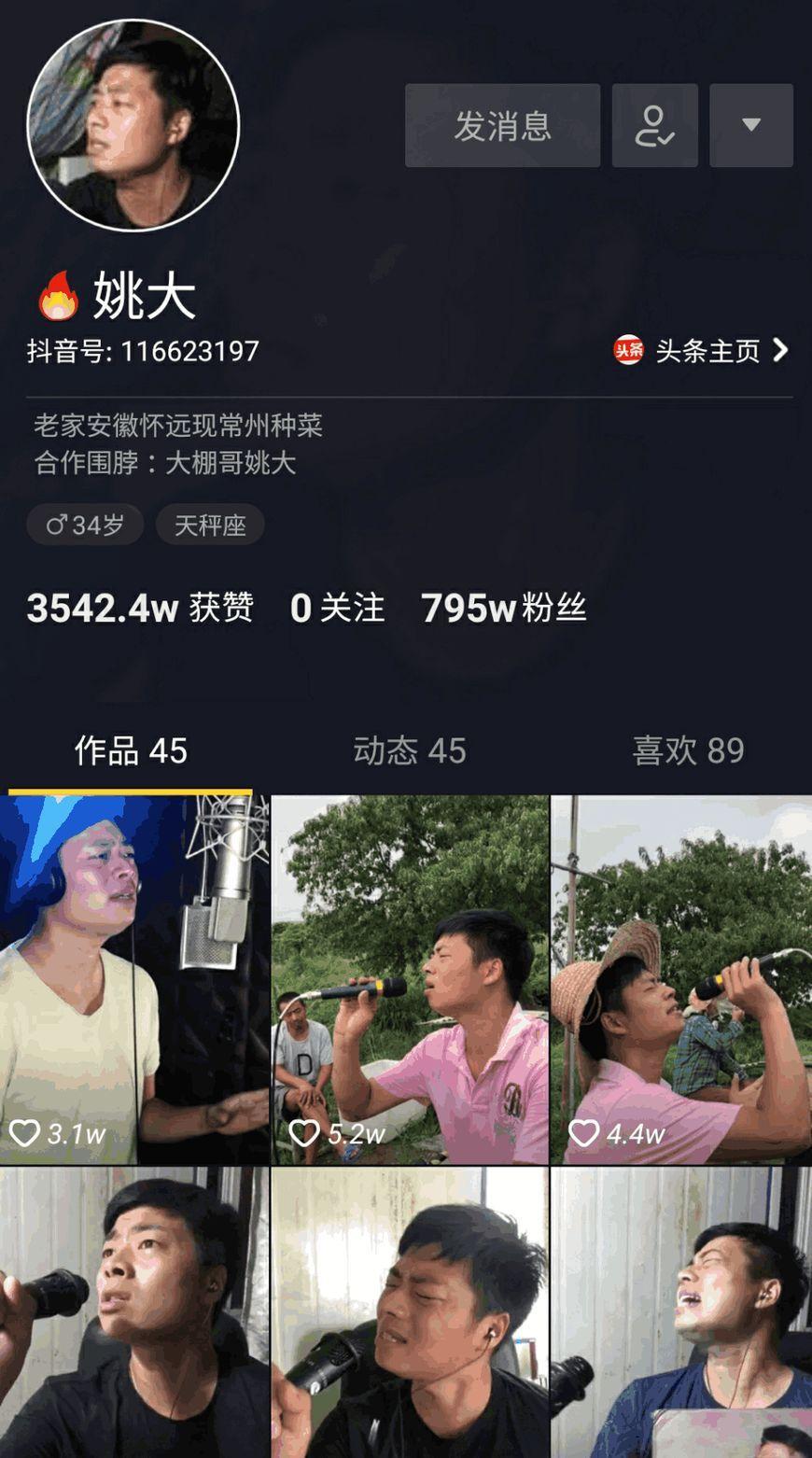
Task: Switch to the 喜欢 89 tab
Action: coord(688,750)
